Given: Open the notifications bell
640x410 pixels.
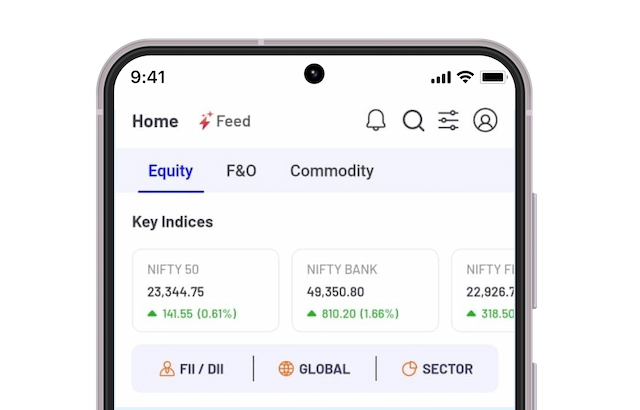Looking at the screenshot, I should (x=376, y=121).
